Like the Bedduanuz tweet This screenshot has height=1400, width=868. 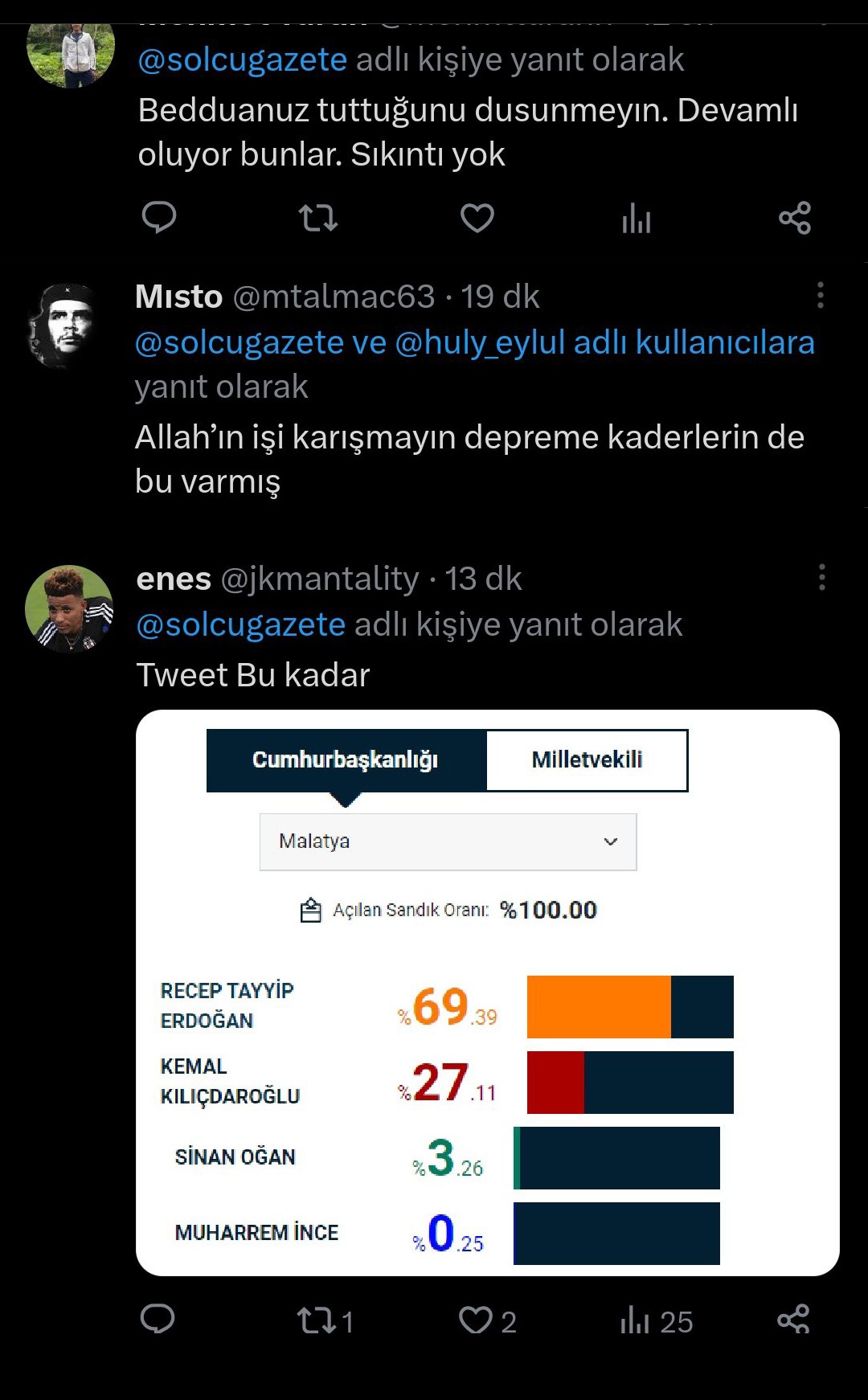477,218
